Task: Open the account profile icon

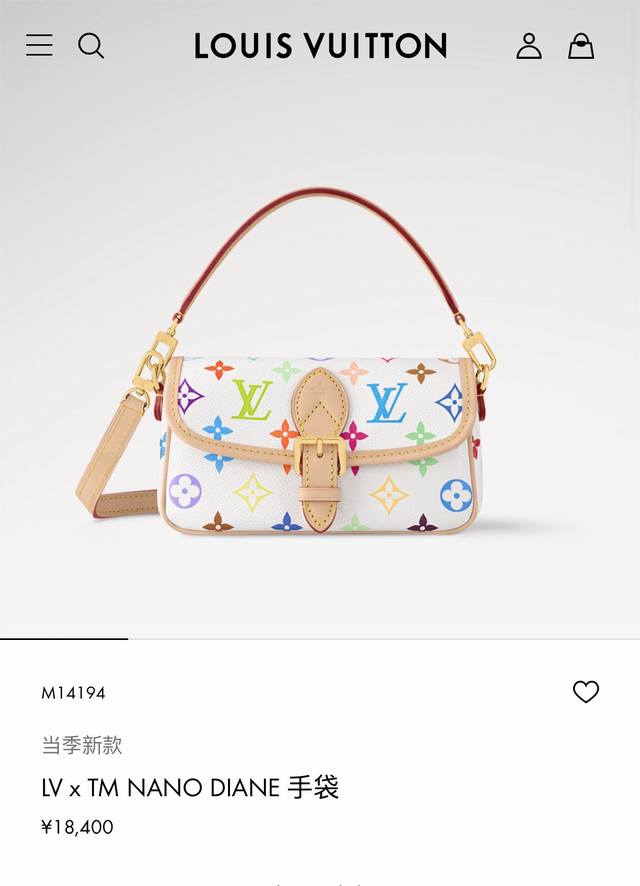Action: click(x=529, y=46)
